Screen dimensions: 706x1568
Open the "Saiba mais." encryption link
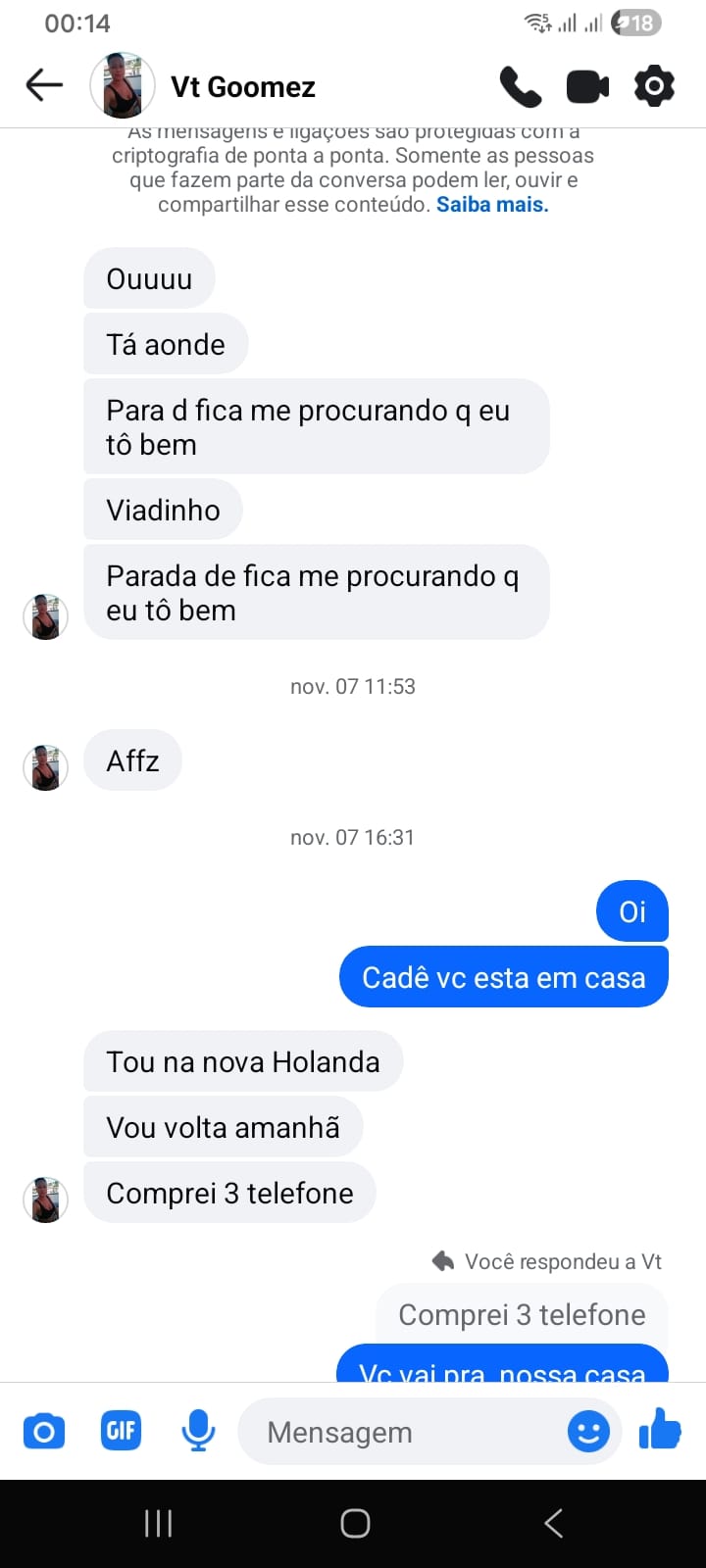(492, 205)
